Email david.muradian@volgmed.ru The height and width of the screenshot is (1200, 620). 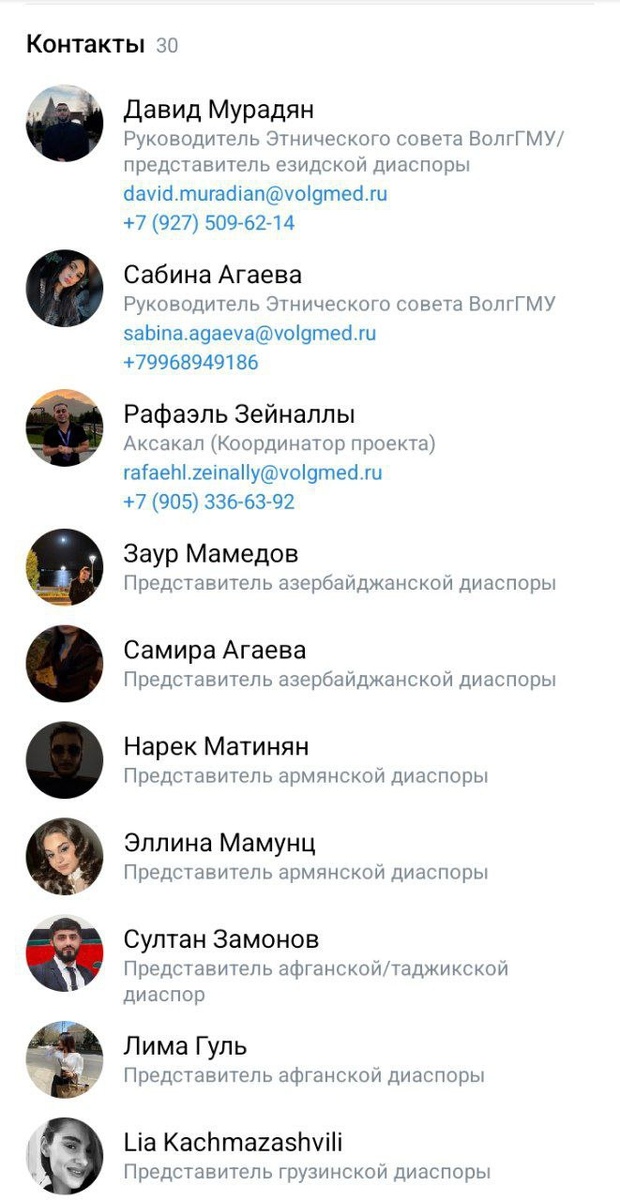point(255,194)
